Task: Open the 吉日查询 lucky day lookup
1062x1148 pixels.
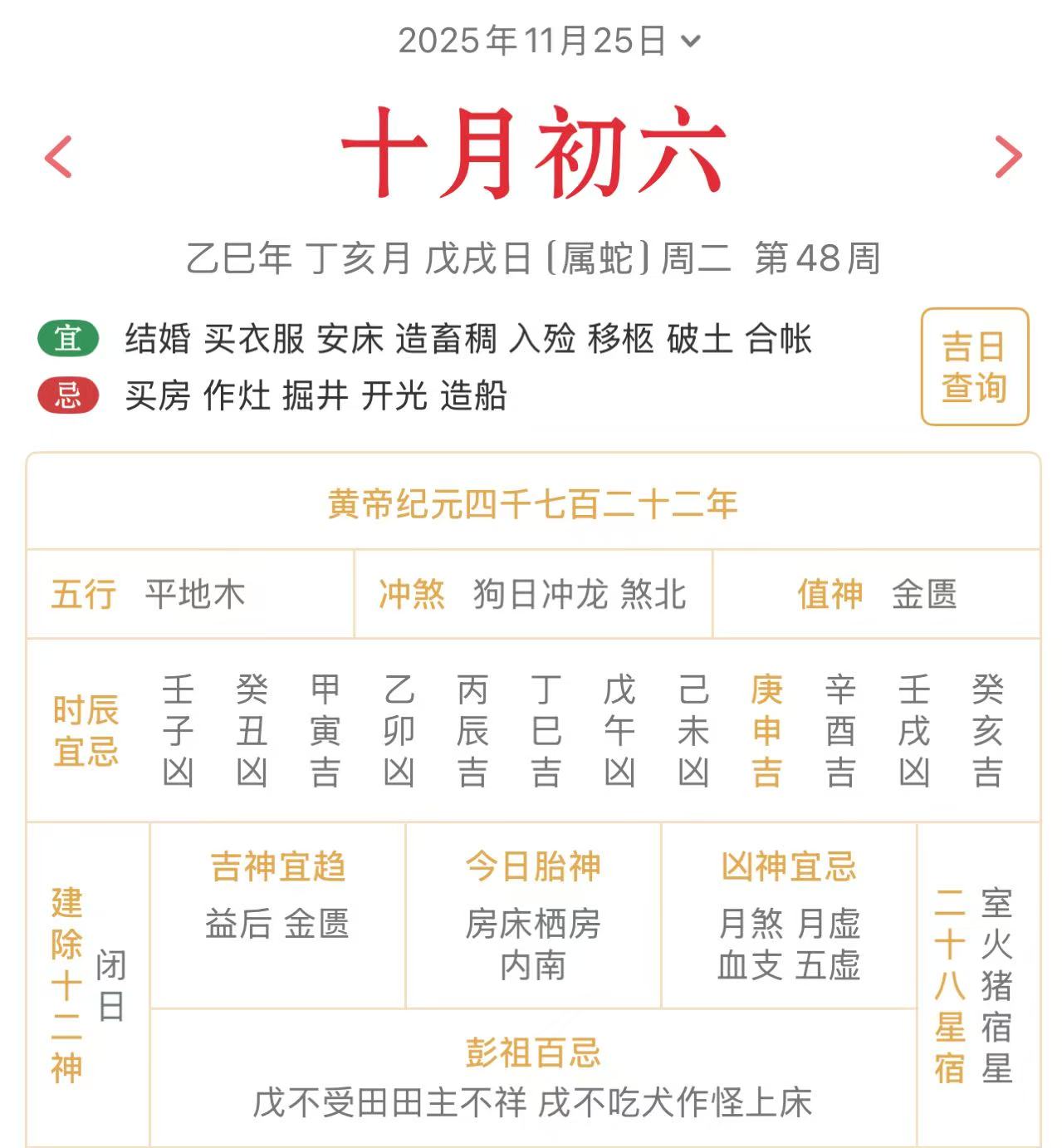Action: 974,366
